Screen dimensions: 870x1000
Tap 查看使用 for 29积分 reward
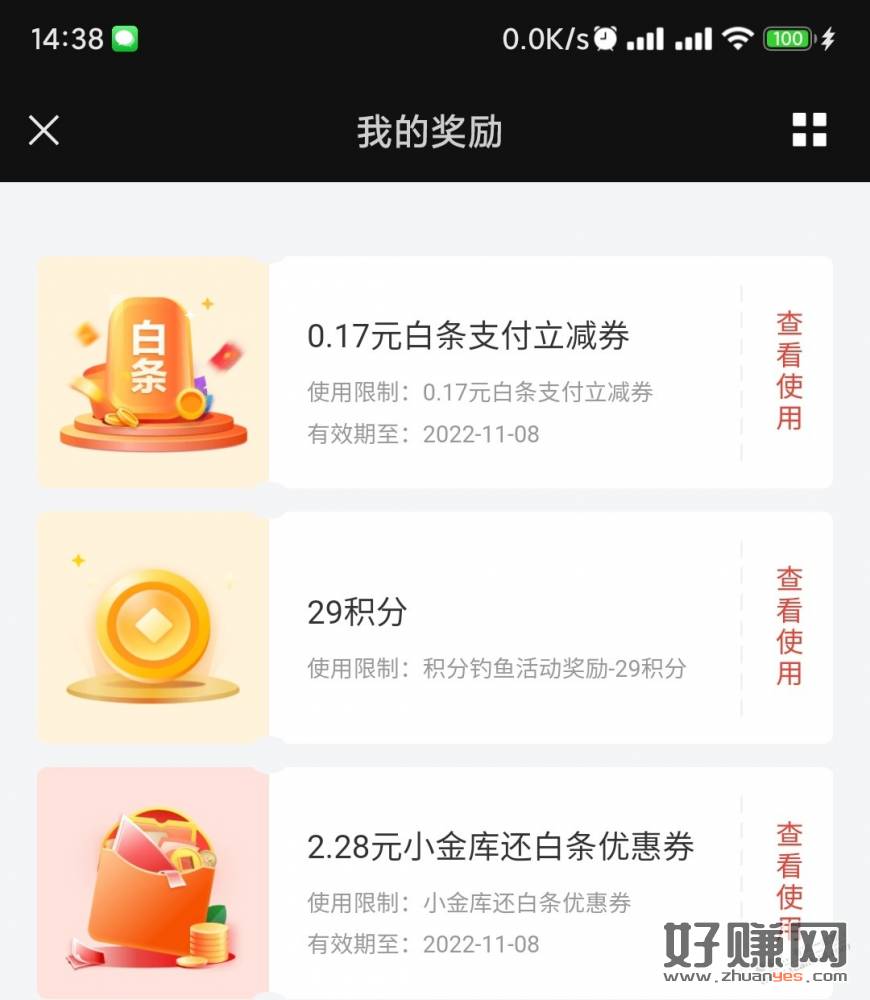pos(789,626)
